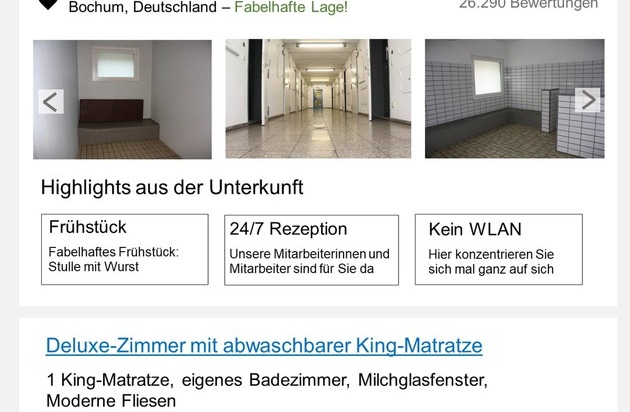Show the previous photo in the gallery
The width and height of the screenshot is (630, 412).
[x=50, y=101]
